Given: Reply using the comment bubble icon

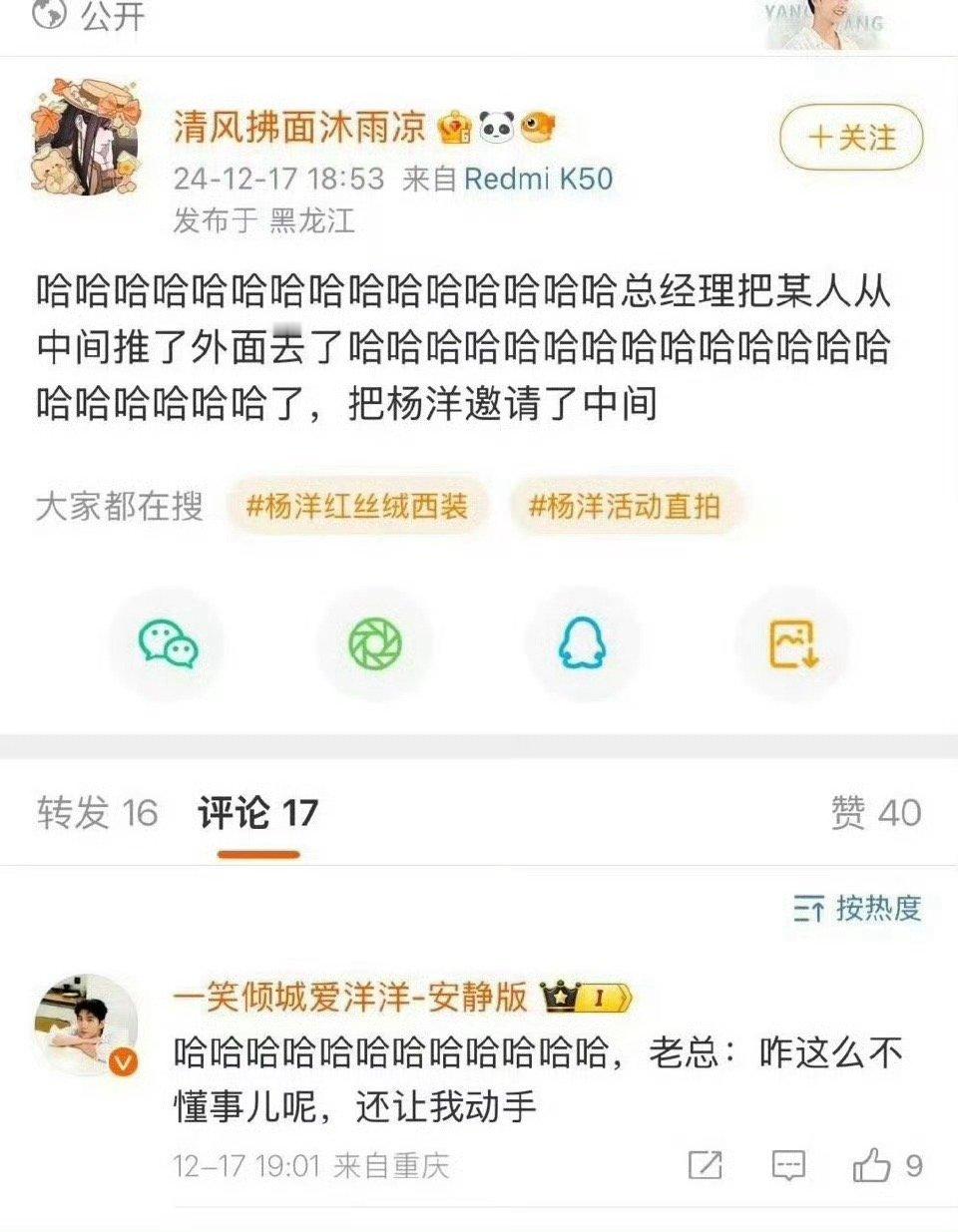Looking at the screenshot, I should 787,1164.
